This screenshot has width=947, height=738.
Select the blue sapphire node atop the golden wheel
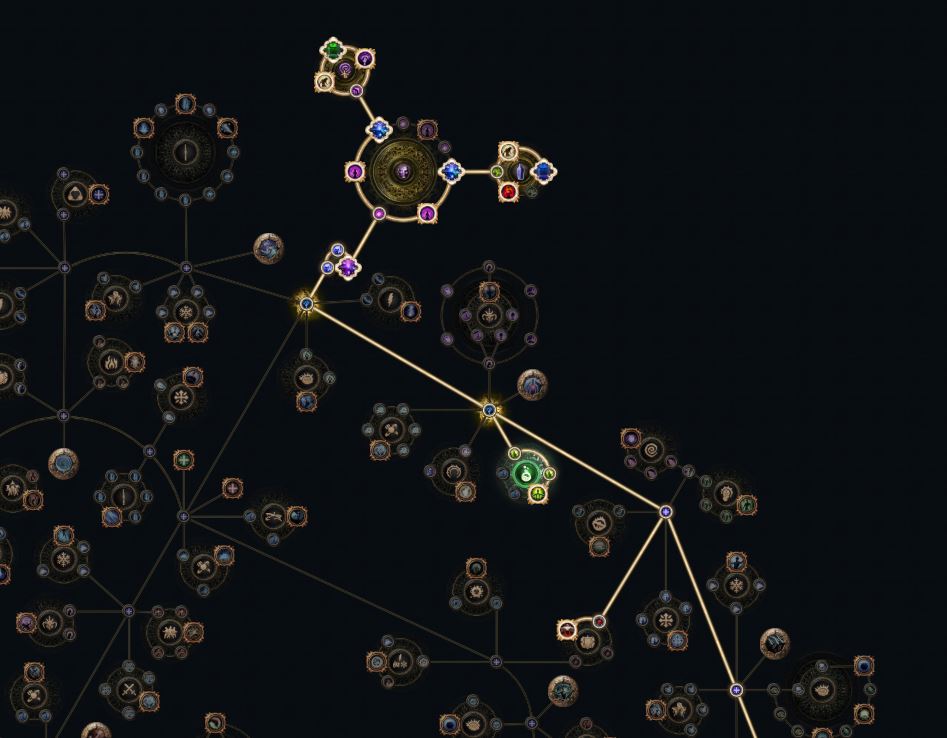coord(379,130)
